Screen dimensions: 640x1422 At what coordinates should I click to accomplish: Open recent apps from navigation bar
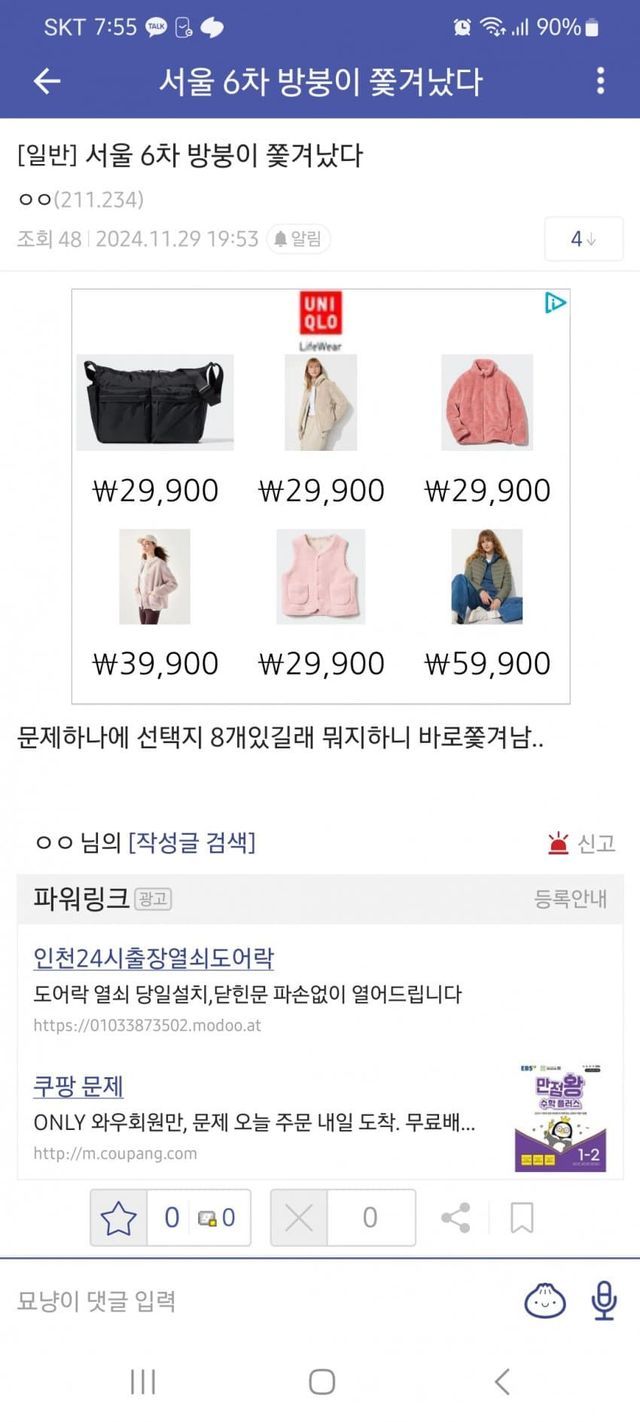coord(143,1382)
